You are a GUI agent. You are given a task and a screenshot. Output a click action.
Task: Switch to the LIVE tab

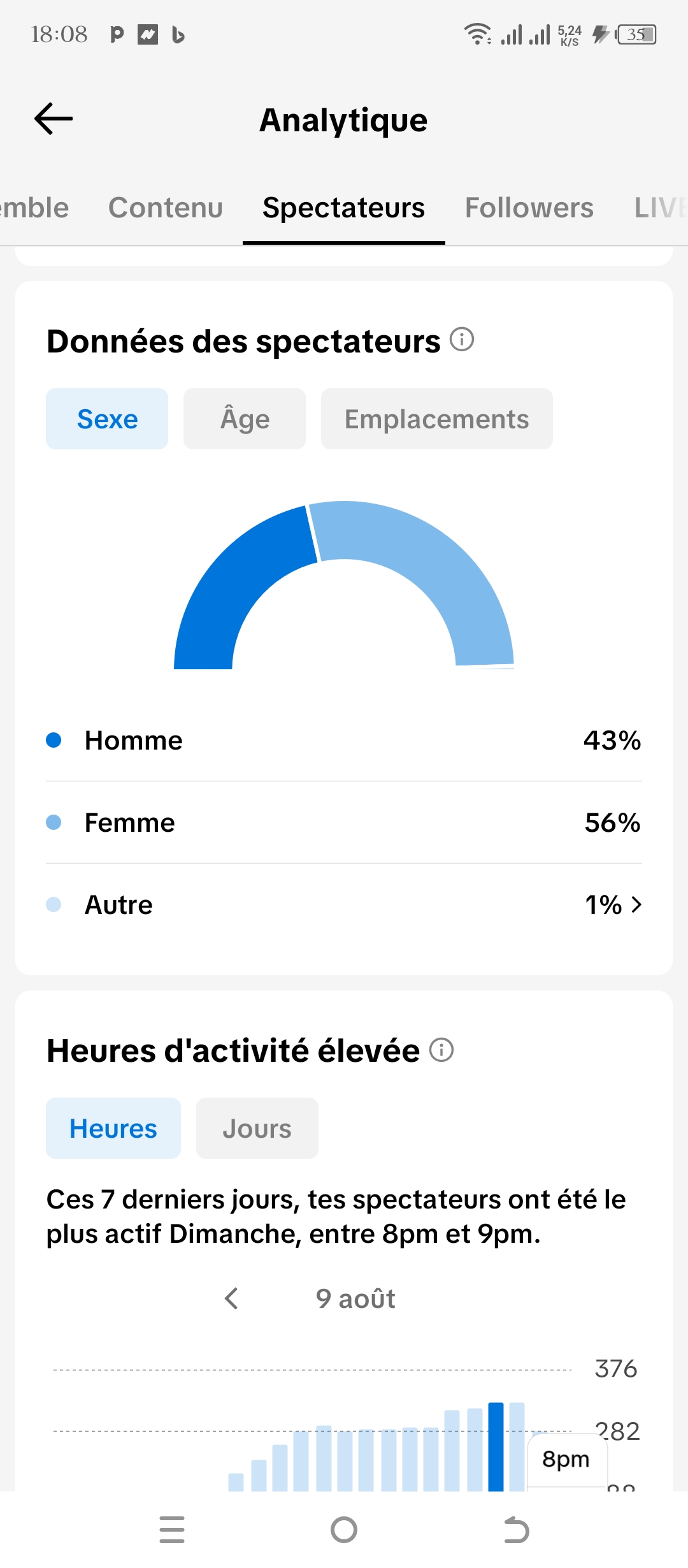click(x=661, y=208)
